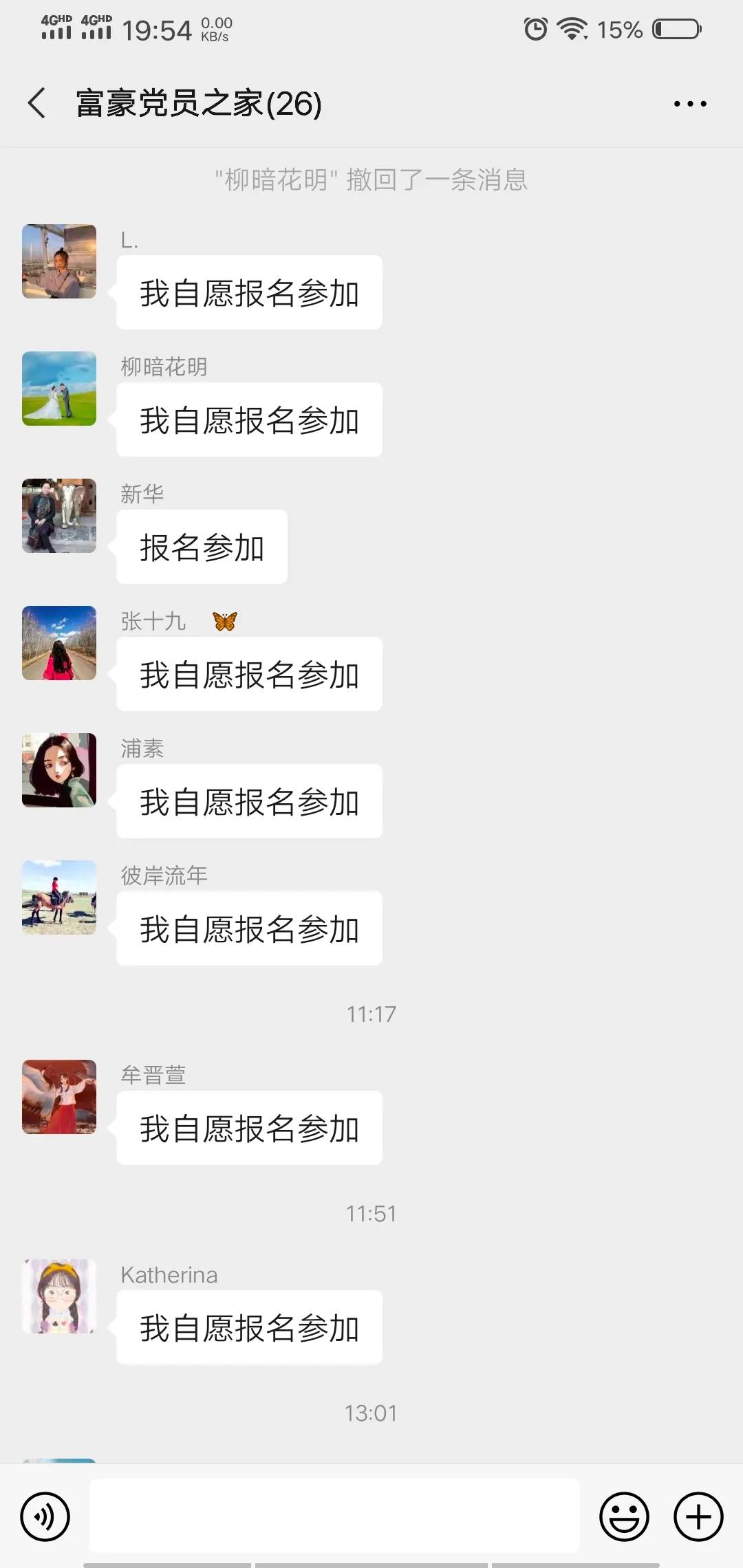
Task: Open 彼岸流年's profile avatar
Action: pyautogui.click(x=59, y=897)
